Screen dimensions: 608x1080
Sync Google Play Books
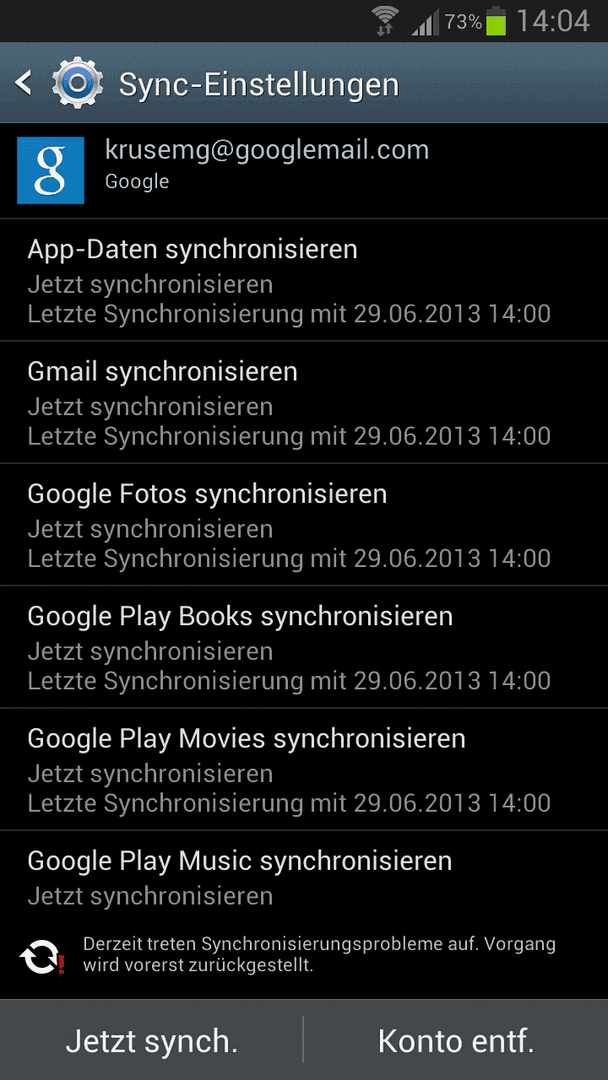tap(304, 647)
